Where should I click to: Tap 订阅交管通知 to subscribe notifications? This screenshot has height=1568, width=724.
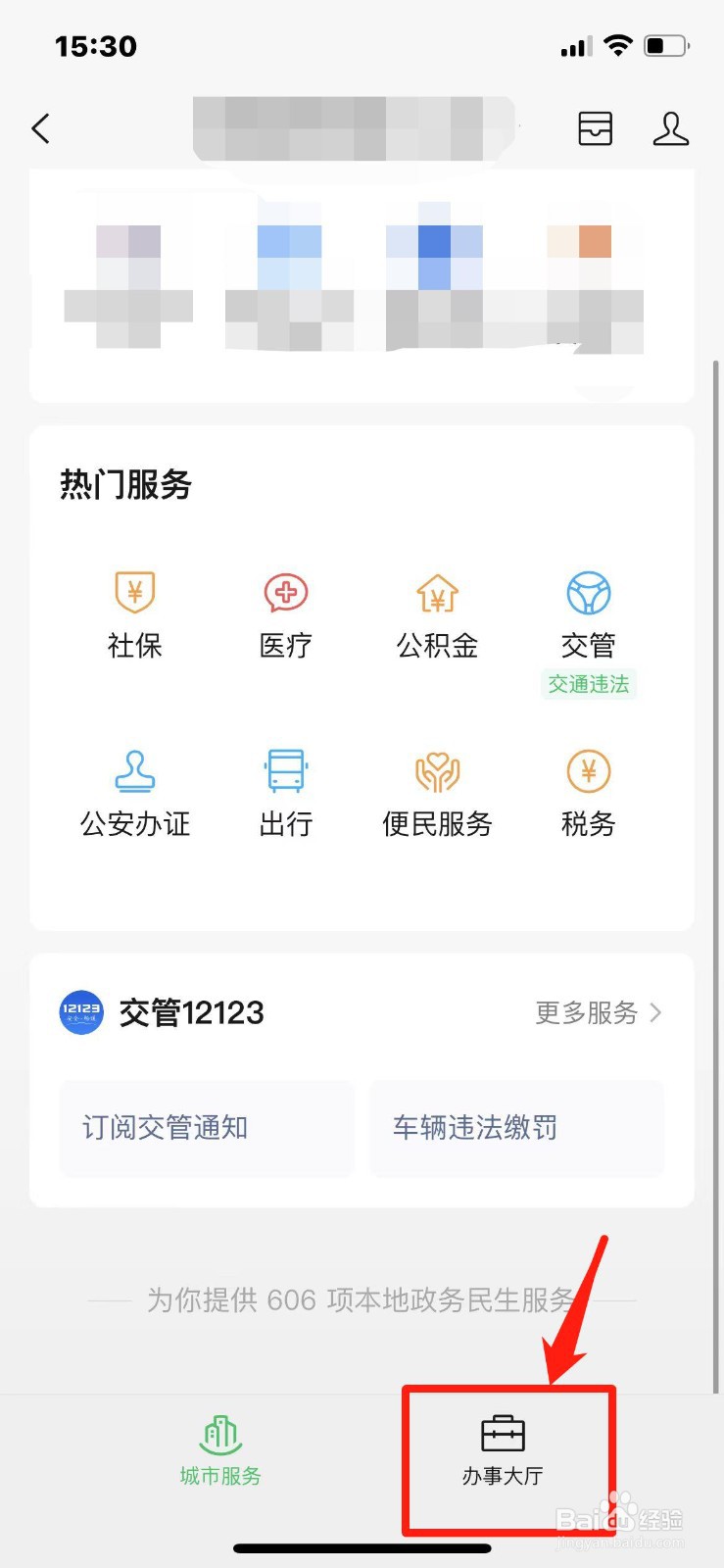pyautogui.click(x=206, y=1128)
